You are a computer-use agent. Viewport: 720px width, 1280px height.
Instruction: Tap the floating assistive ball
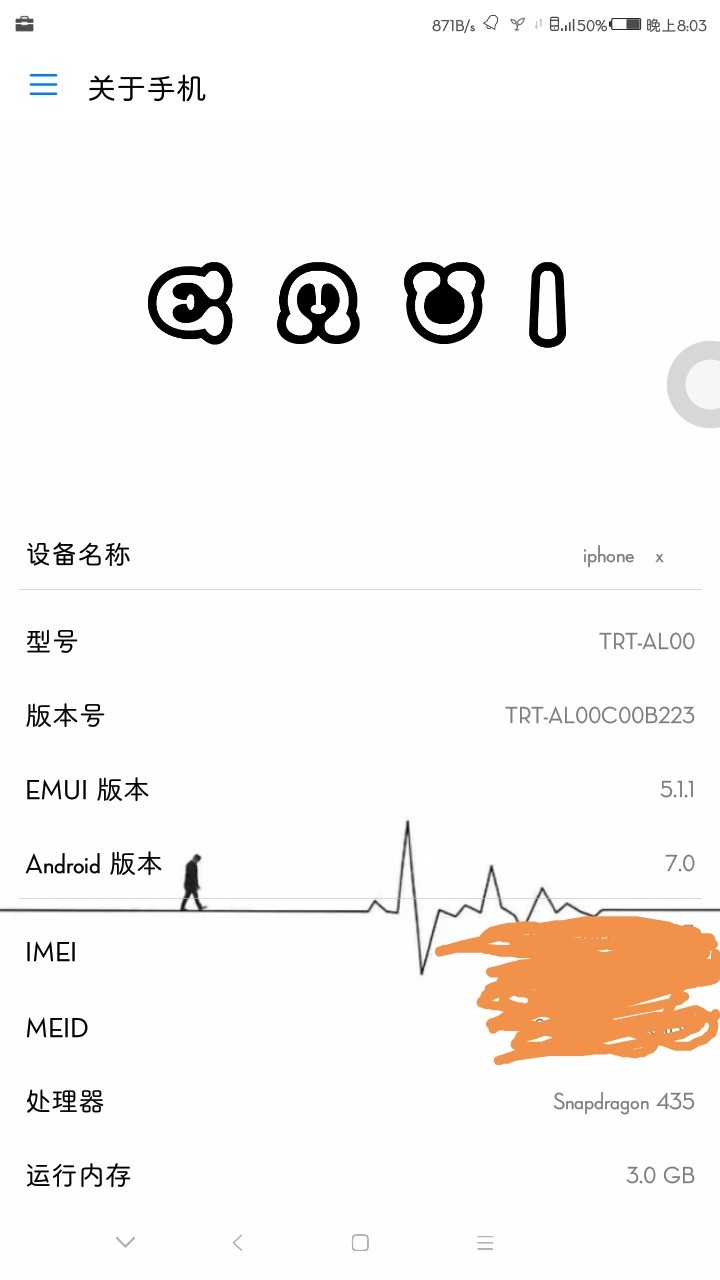(697, 385)
